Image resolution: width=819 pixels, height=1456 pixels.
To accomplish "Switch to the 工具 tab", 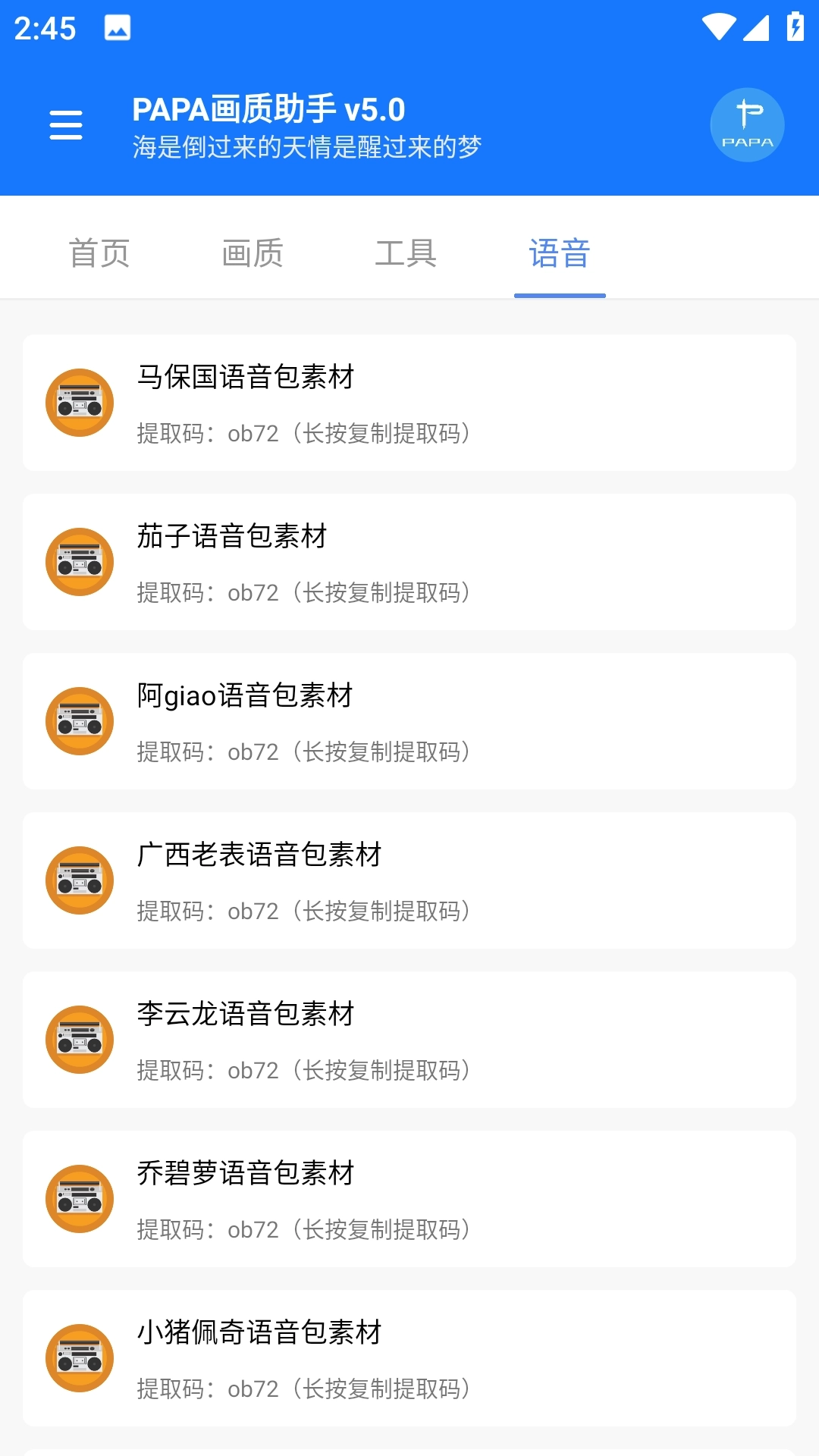I will 406,253.
